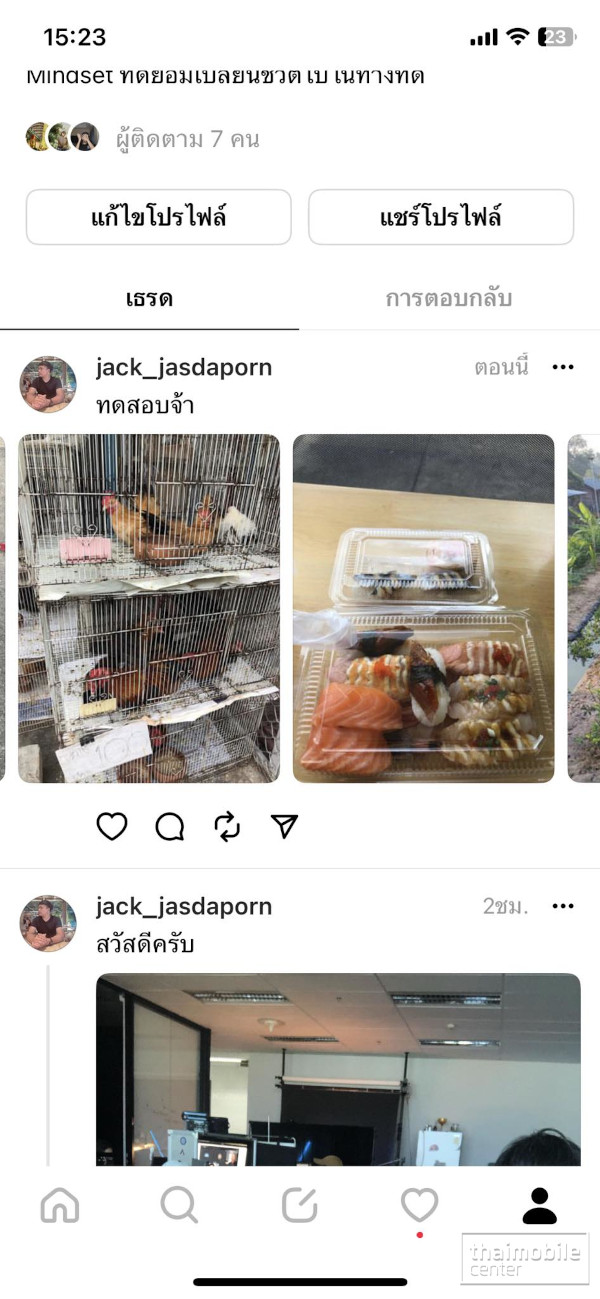Go to the home feed tab
The width and height of the screenshot is (600, 1299).
tap(60, 1205)
